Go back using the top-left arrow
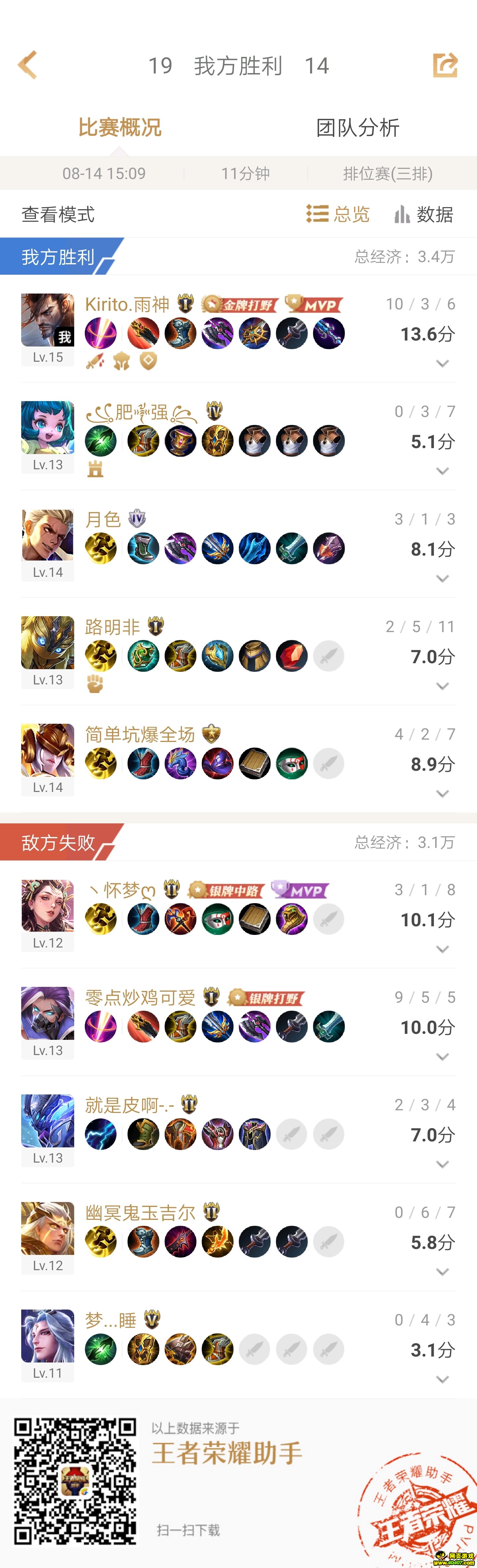Screen dimensions: 477x1568 (x=27, y=65)
